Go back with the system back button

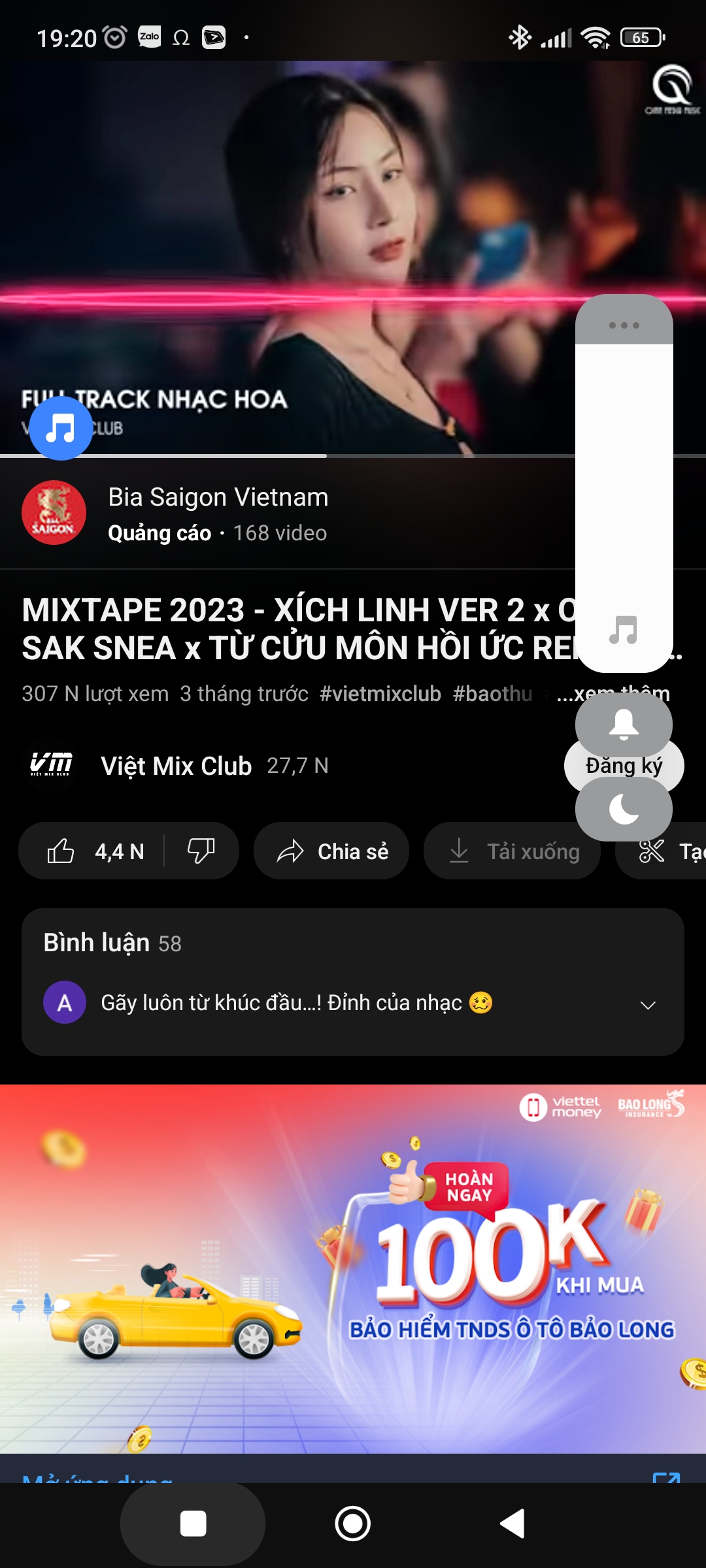(513, 1524)
